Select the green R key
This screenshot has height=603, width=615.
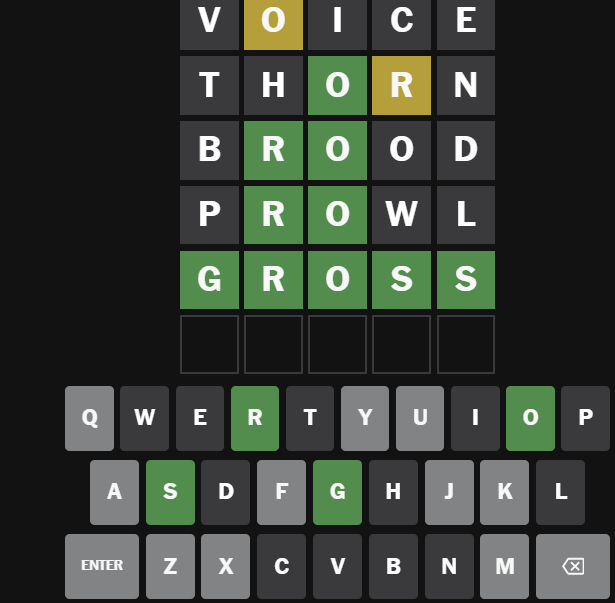(255, 418)
